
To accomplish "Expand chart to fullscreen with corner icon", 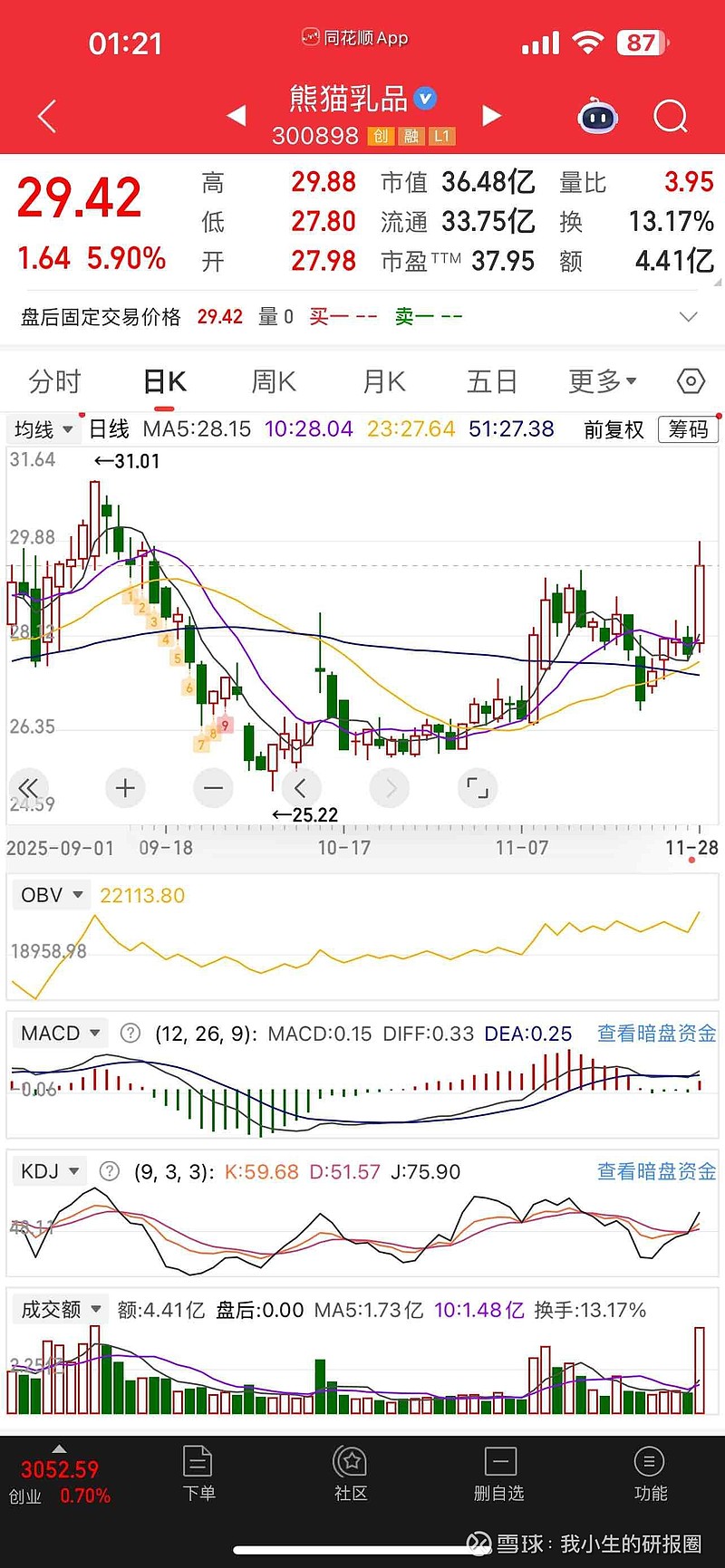I will pos(478,788).
